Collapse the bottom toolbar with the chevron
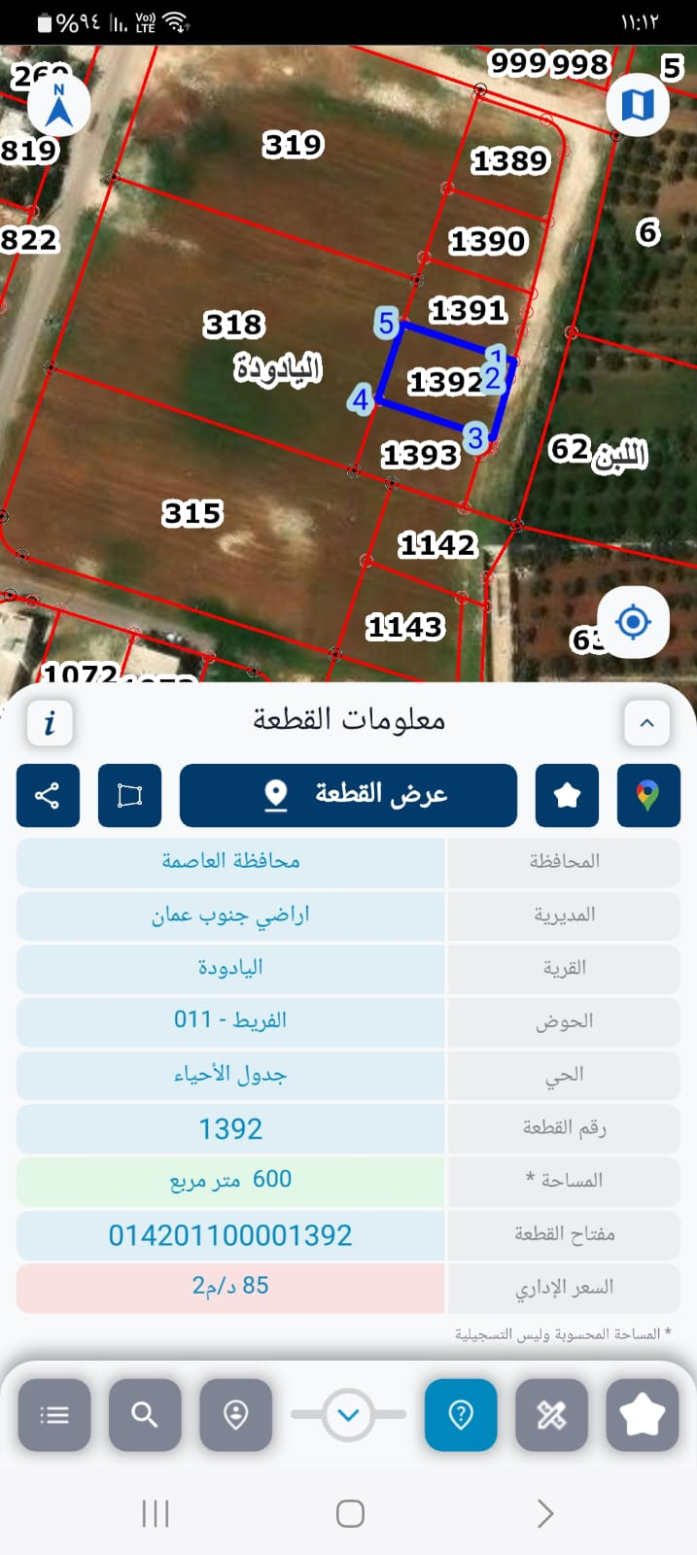This screenshot has height=1555, width=697. pos(348,1415)
